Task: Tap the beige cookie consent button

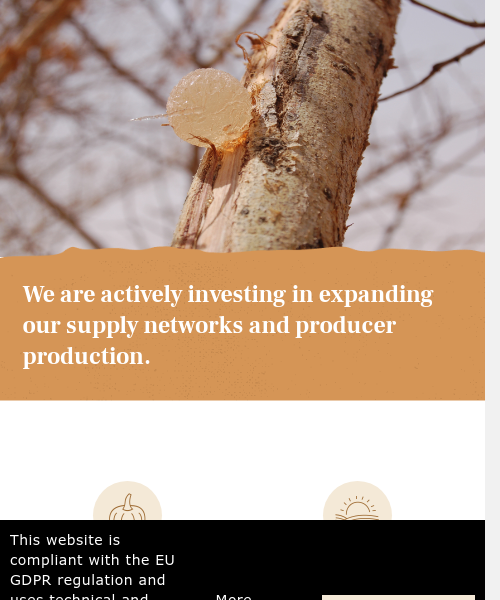Action: (398, 597)
